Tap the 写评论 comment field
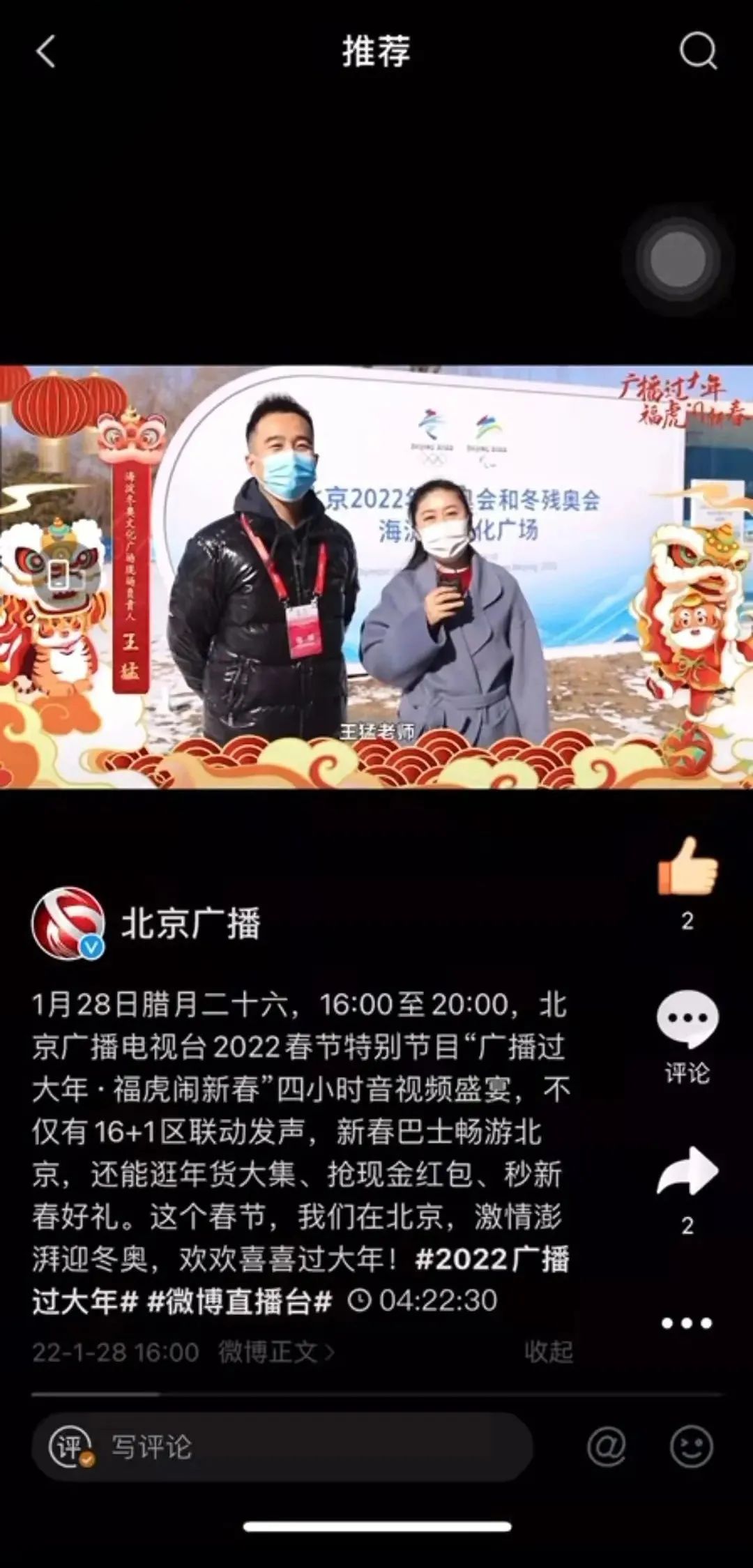 pos(279,1447)
